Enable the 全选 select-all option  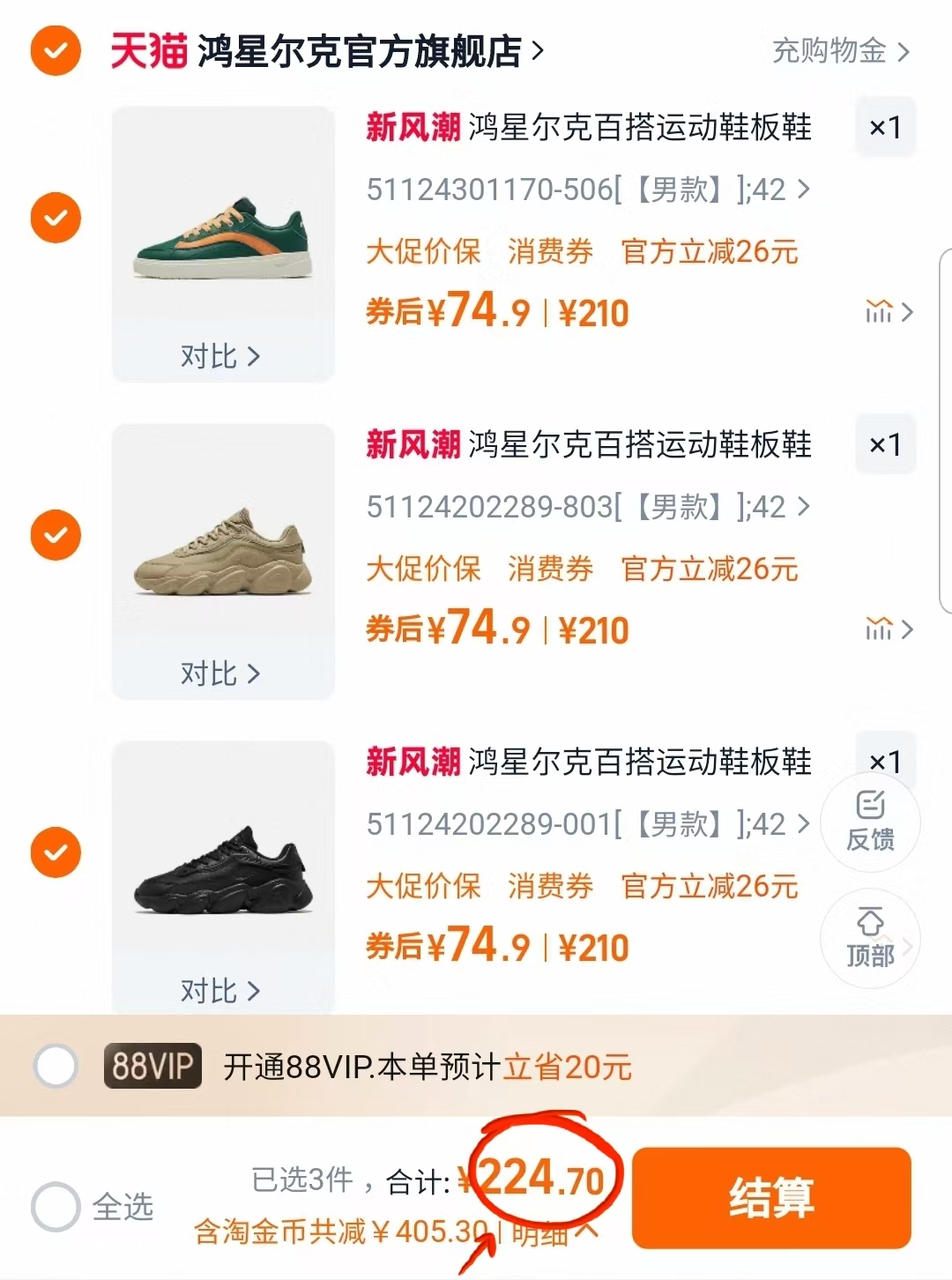coord(56,1208)
